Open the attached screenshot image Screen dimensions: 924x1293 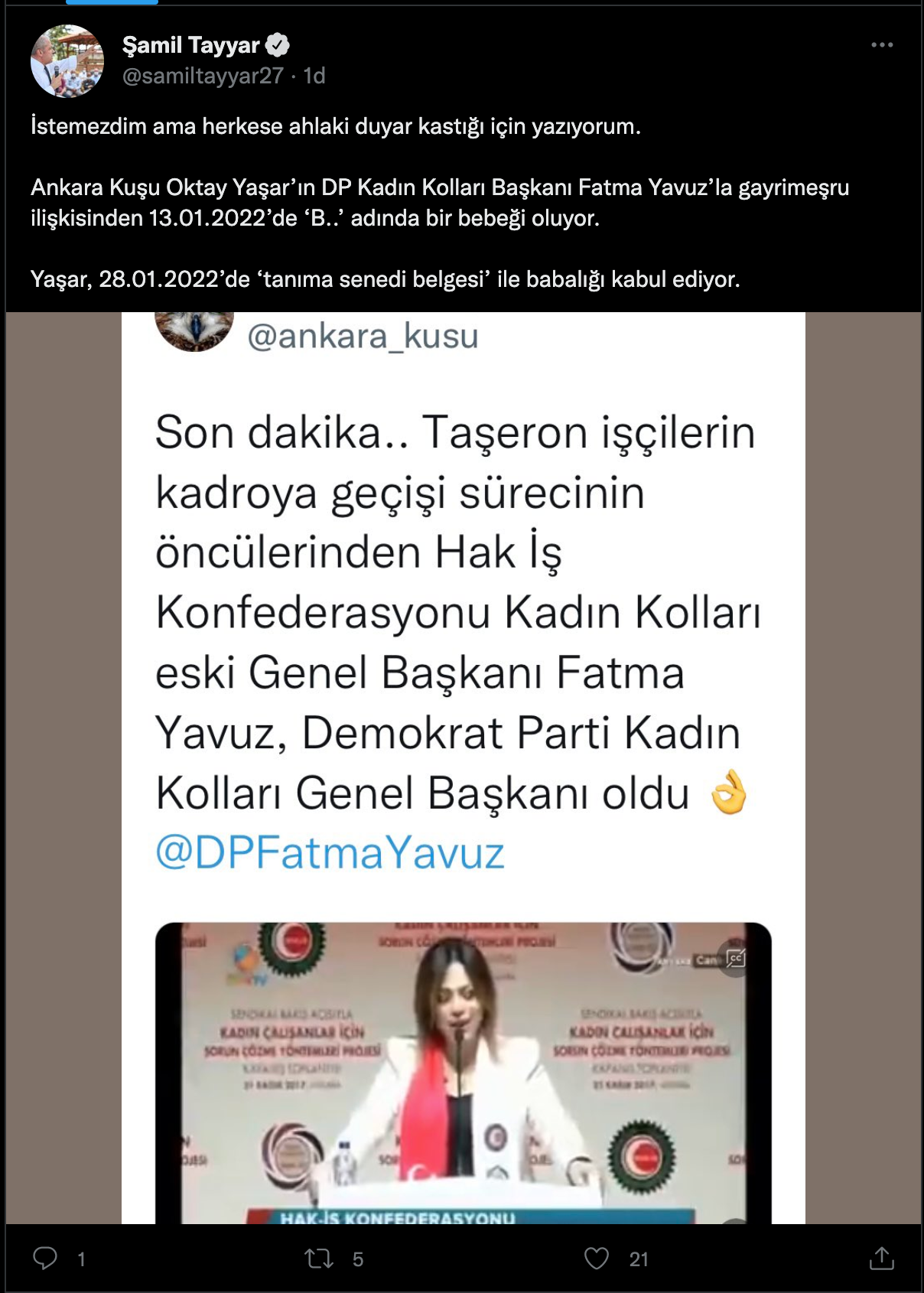(463, 765)
